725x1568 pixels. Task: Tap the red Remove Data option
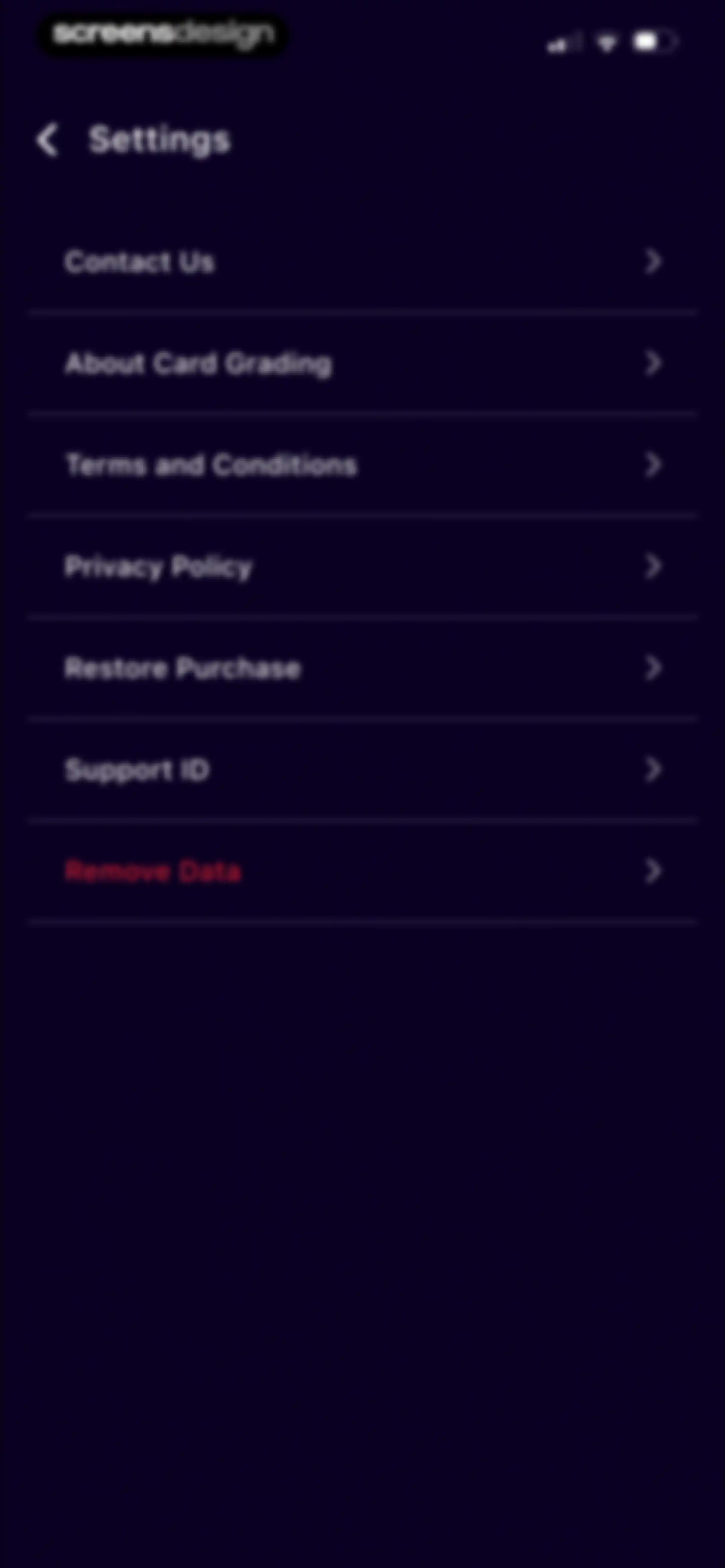(x=362, y=872)
